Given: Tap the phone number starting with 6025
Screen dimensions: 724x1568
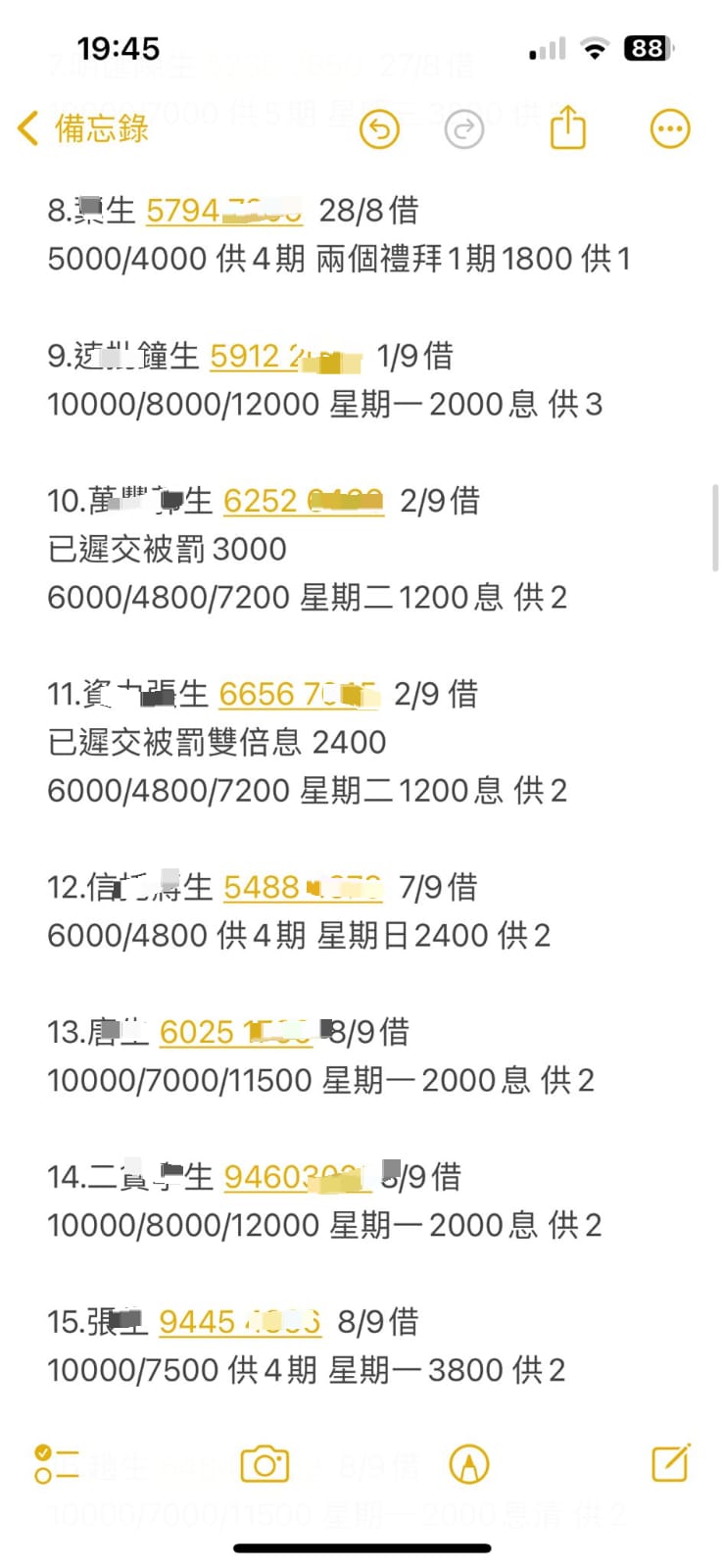Looking at the screenshot, I should point(235,1032).
